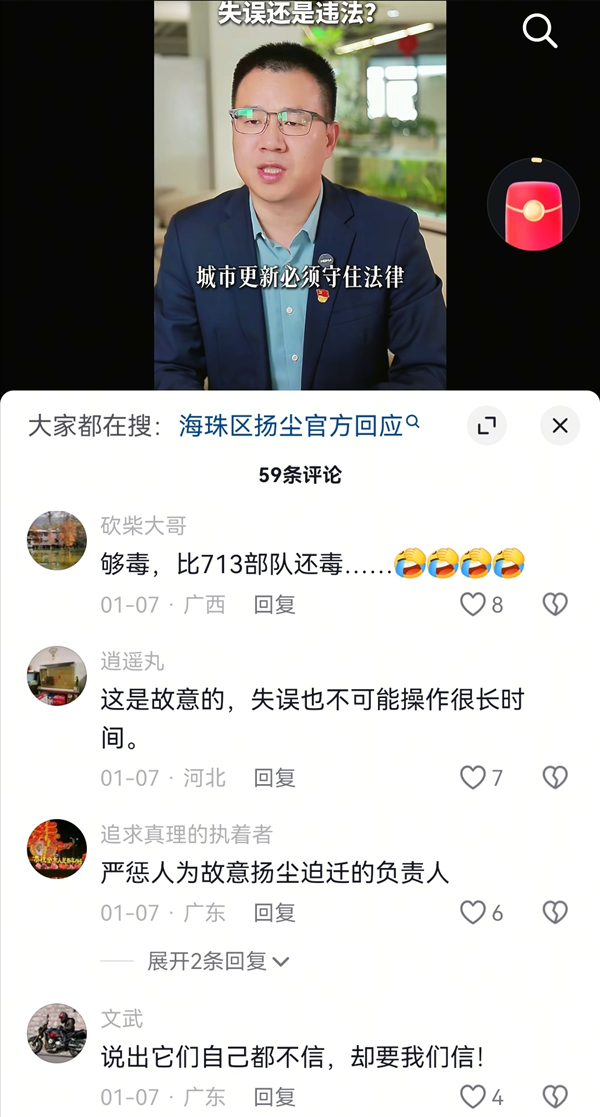Viewport: 600px width, 1117px height.
Task: View 文武's profile avatar
Action: [x=56, y=1034]
